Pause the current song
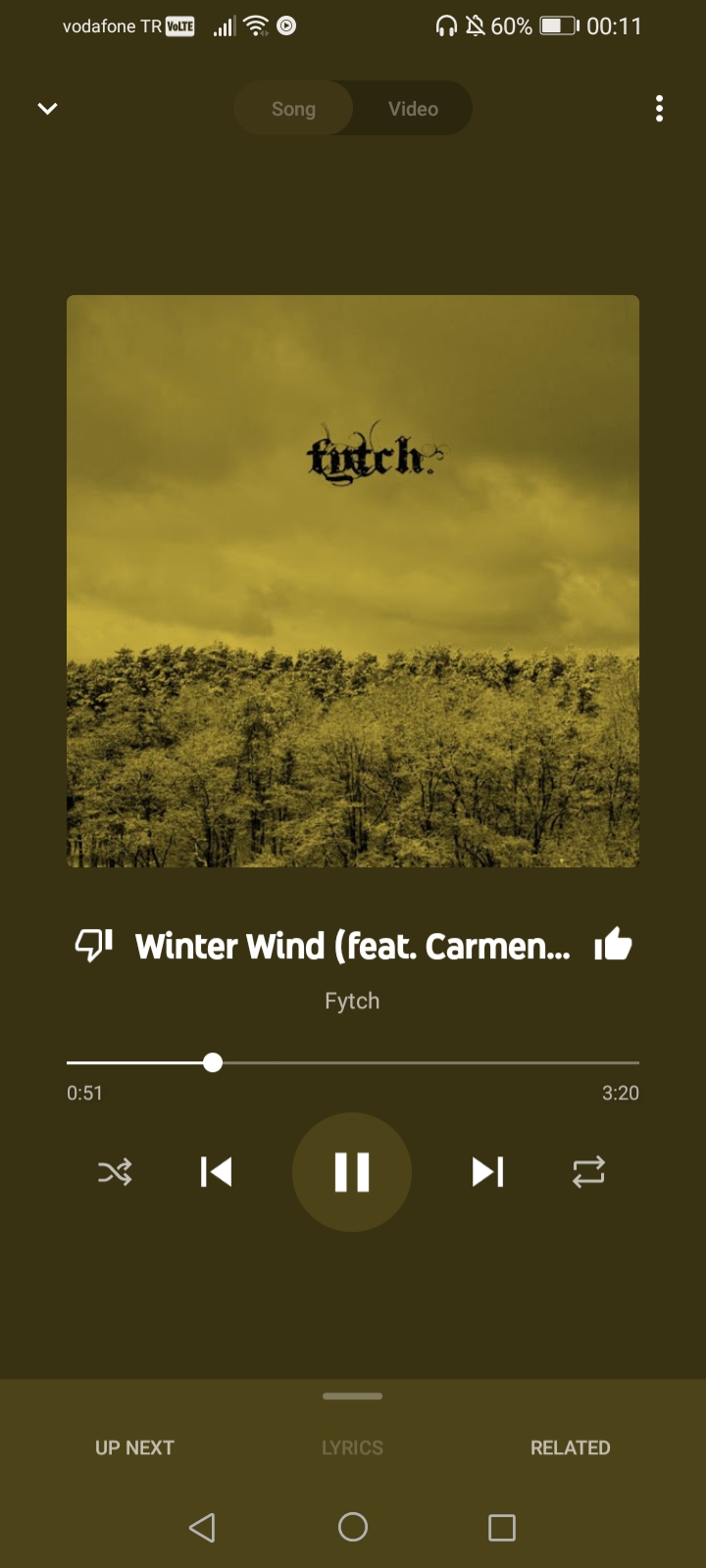This screenshot has width=706, height=1568. point(352,1172)
